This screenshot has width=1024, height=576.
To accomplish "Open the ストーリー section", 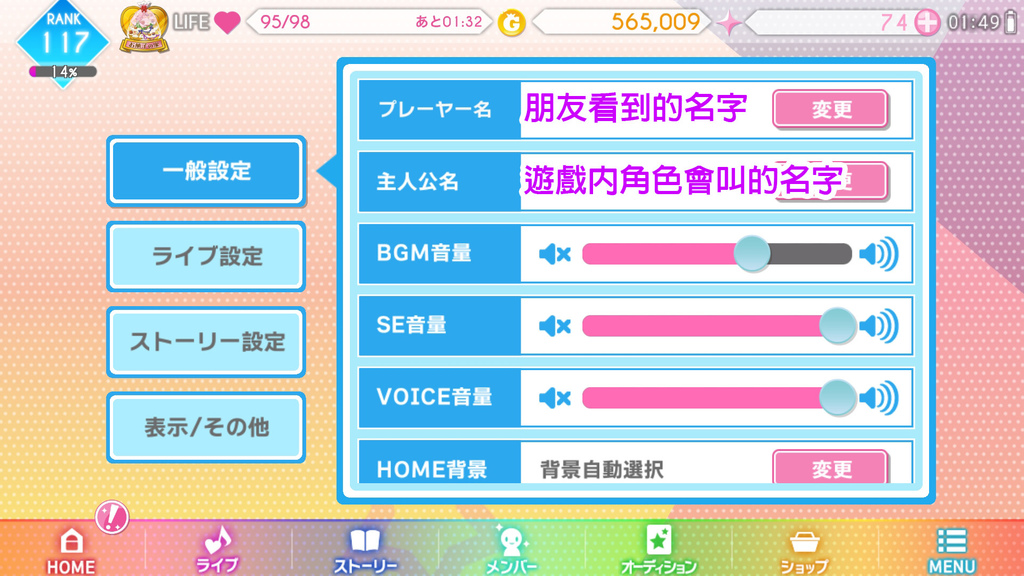I will 365,550.
